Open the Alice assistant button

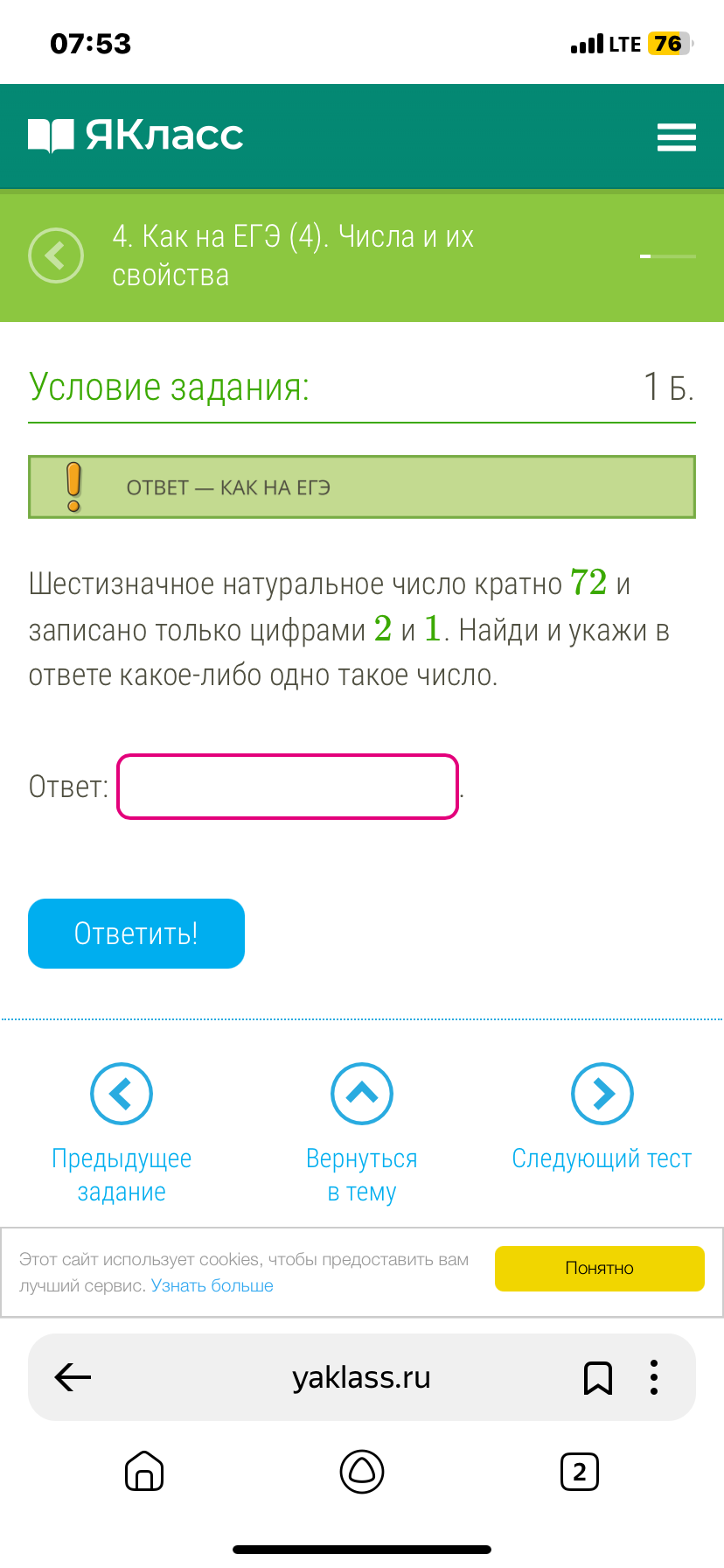[361, 1471]
